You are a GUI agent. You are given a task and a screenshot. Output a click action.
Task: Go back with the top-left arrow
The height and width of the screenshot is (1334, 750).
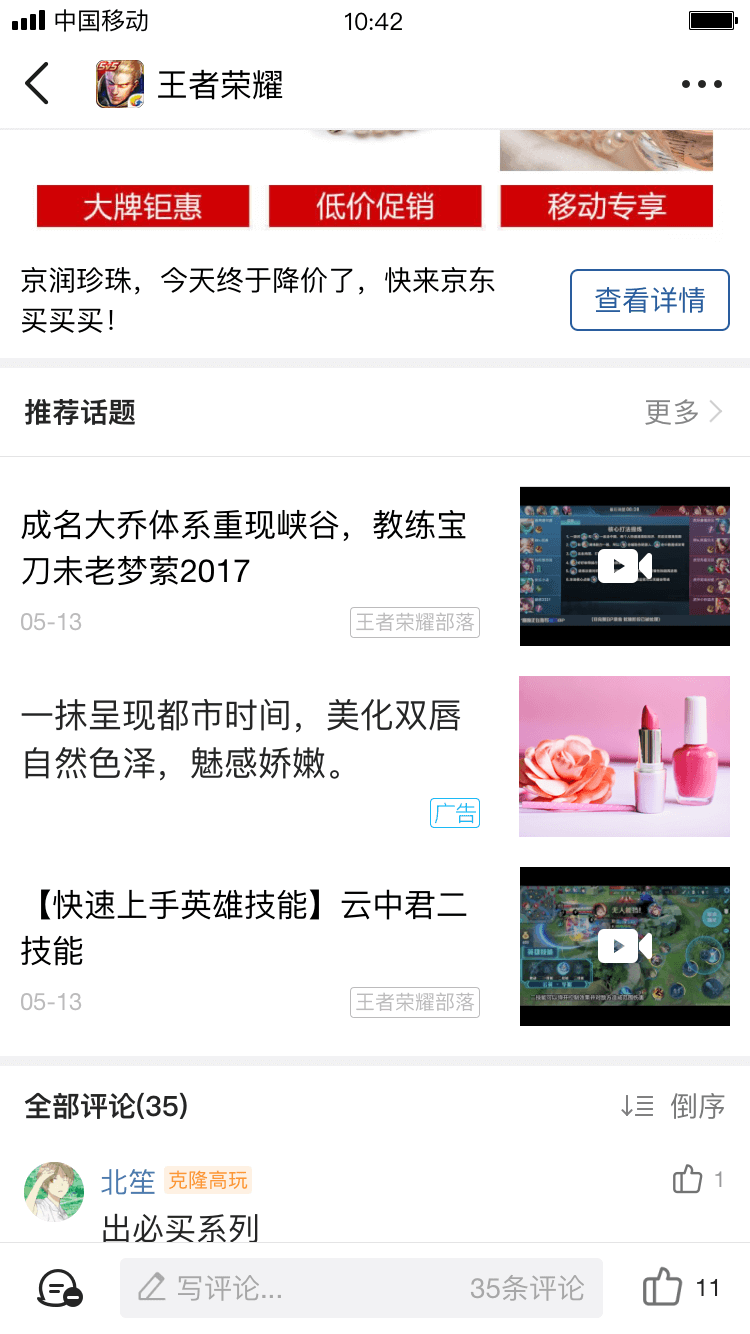[37, 84]
